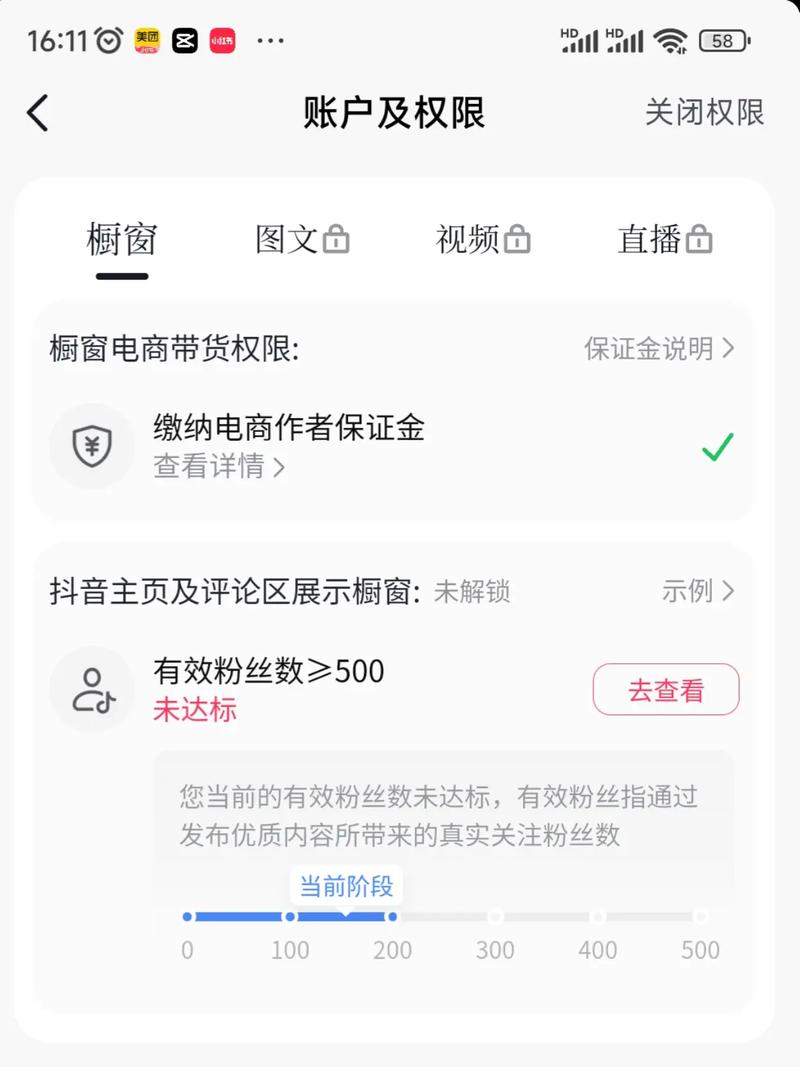The width and height of the screenshot is (800, 1067).
Task: Tap the fan count progress slider
Action: [444, 915]
